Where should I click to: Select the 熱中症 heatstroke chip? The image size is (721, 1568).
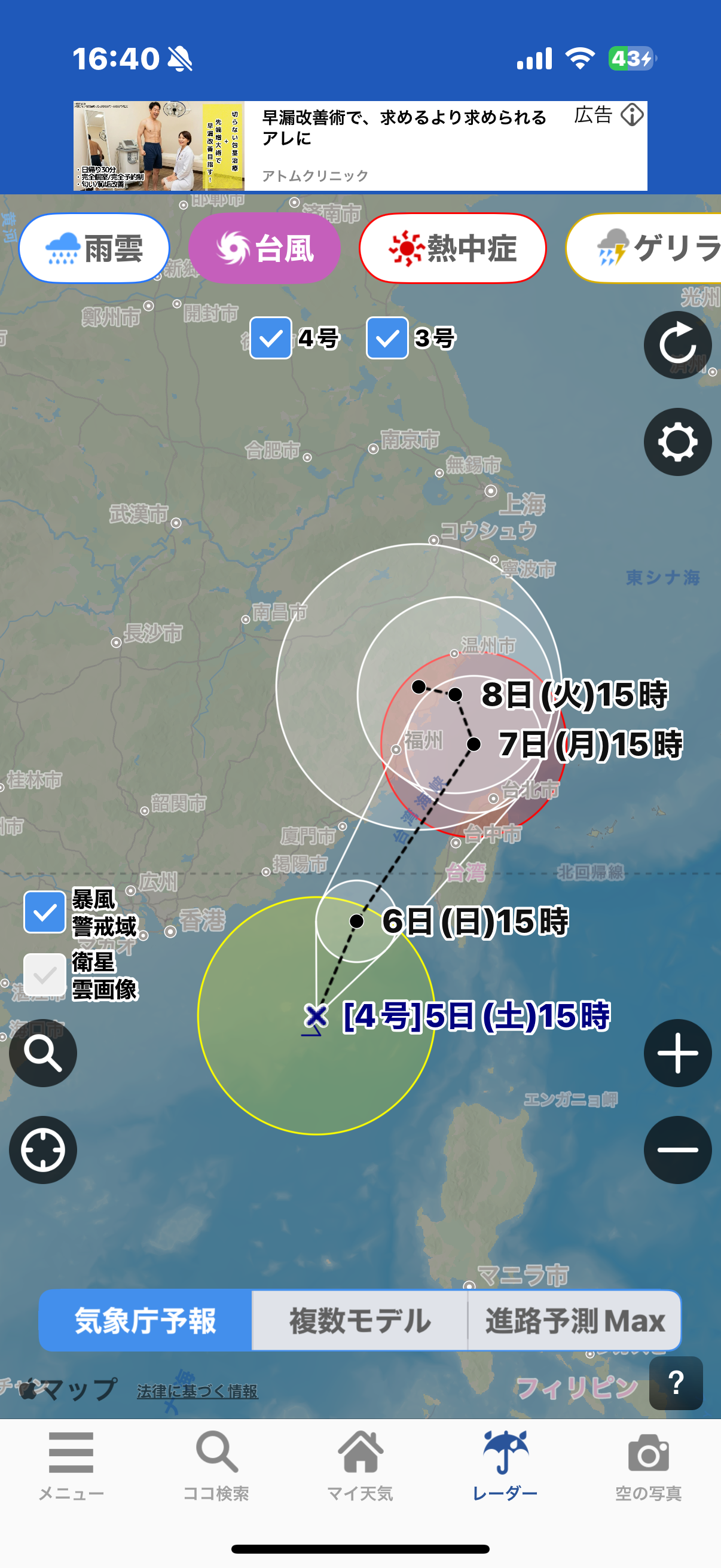(x=452, y=248)
